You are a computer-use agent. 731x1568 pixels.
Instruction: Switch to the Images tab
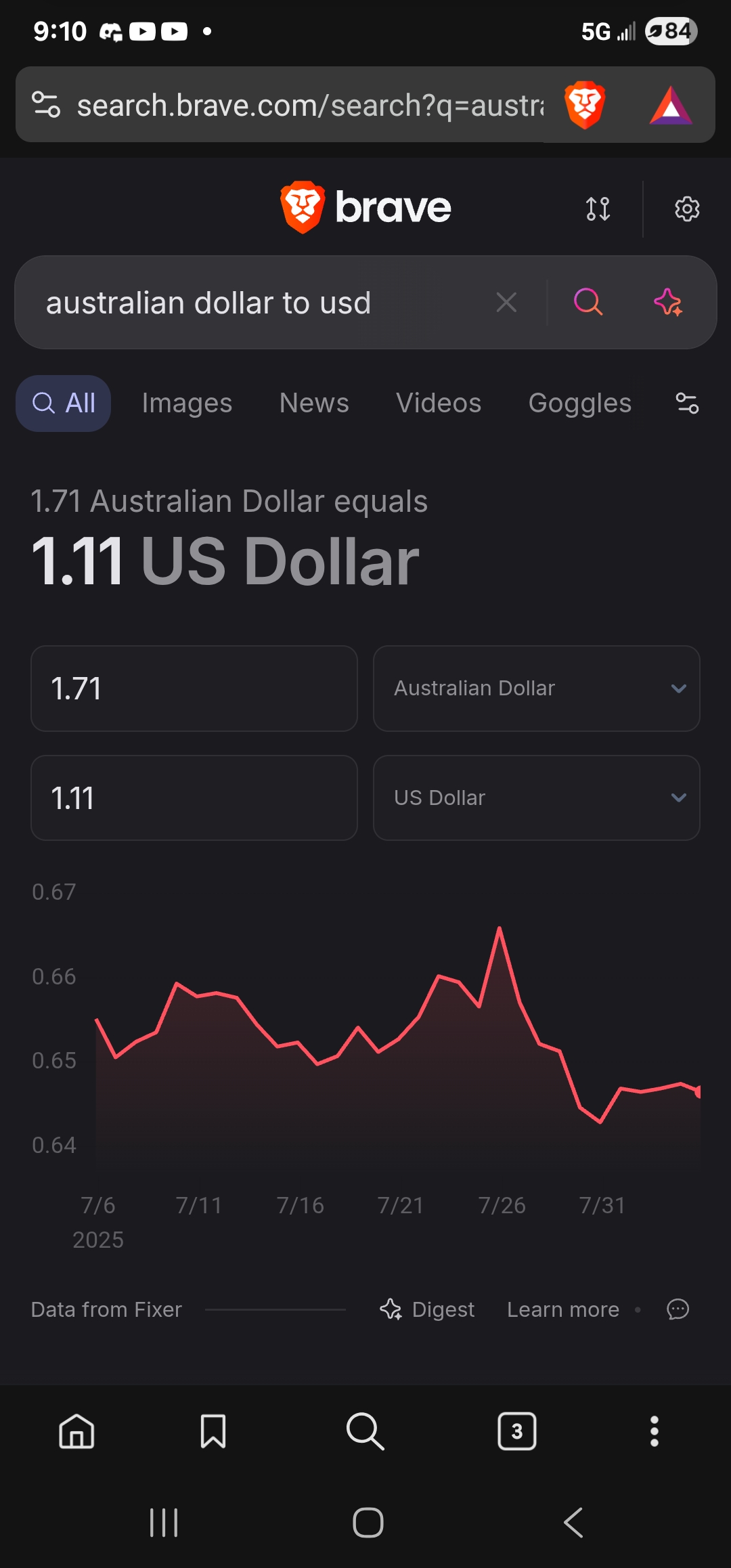point(187,404)
